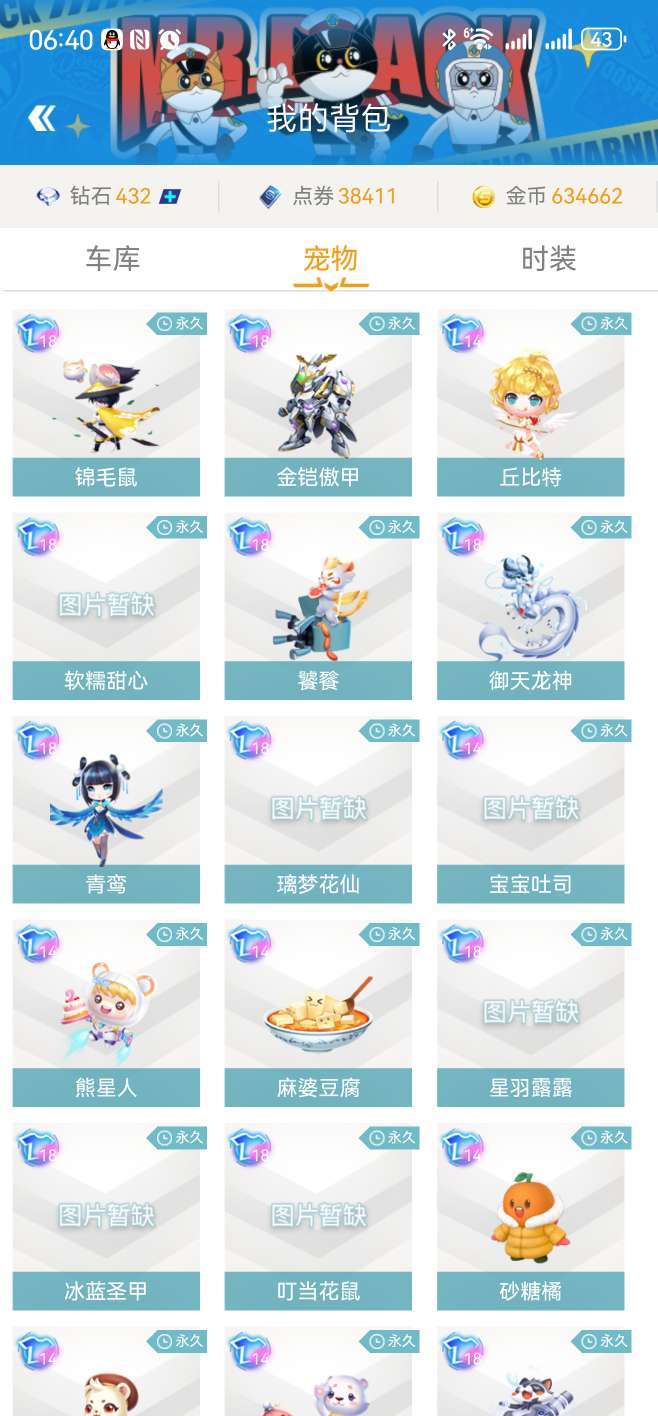Open the 叮当花鼠 pet card
Image resolution: width=658 pixels, height=1416 pixels.
(318, 1217)
